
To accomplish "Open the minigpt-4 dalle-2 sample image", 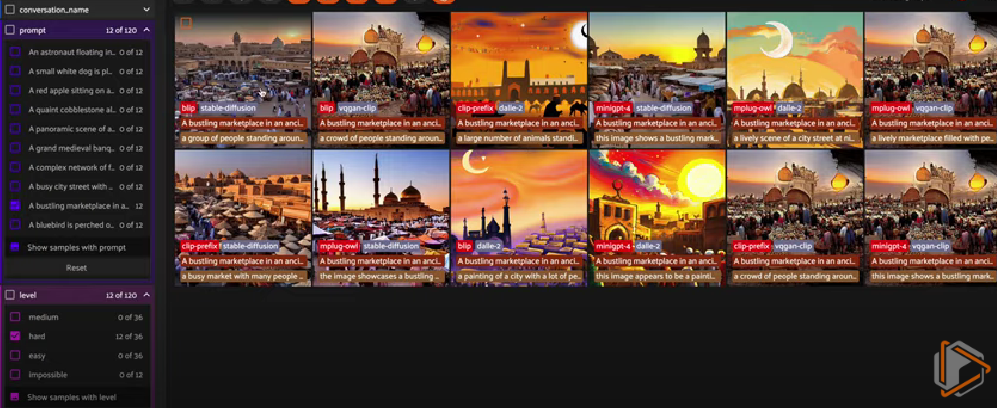I will (x=656, y=200).
